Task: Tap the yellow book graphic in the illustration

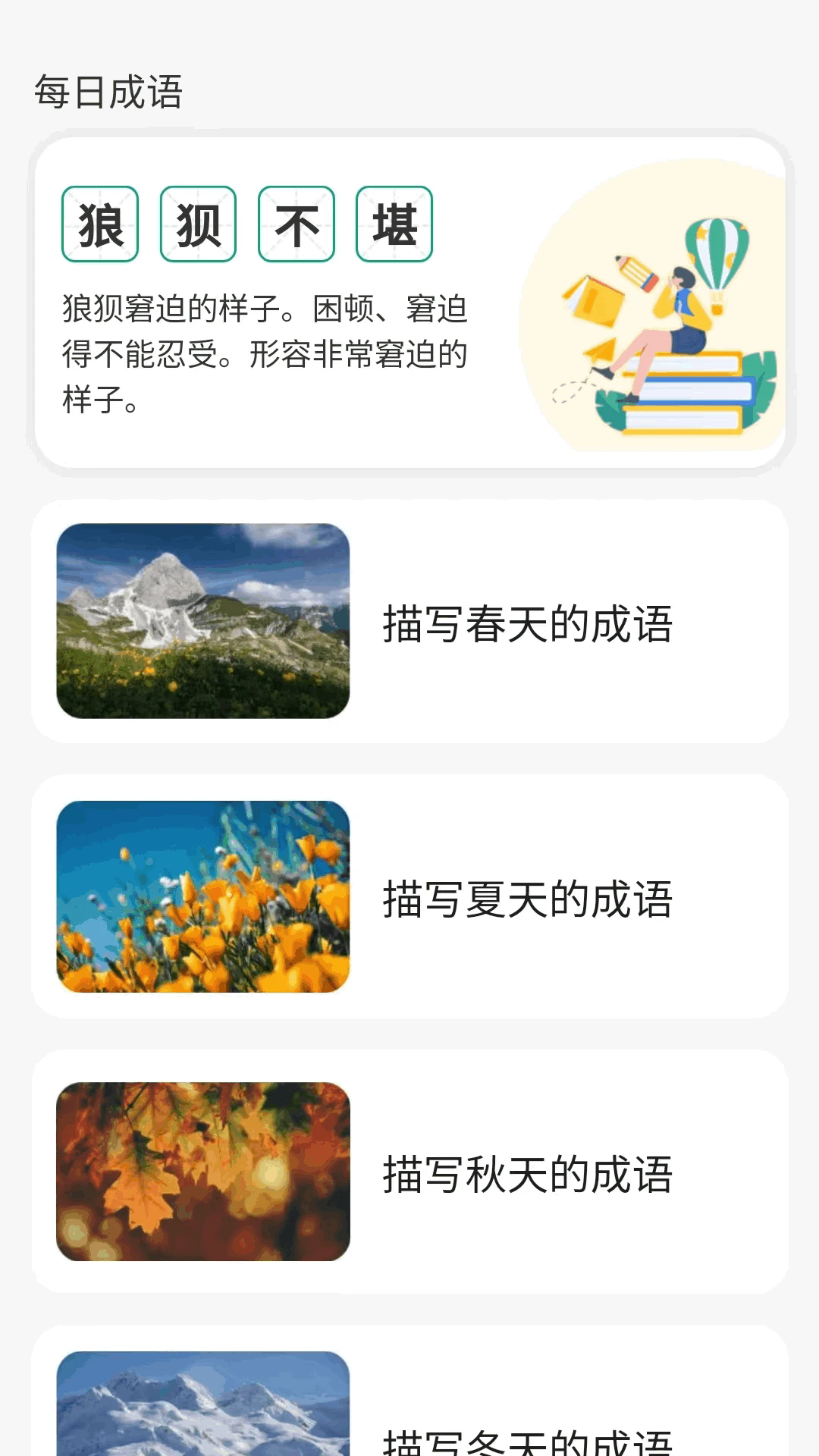Action: pyautogui.click(x=593, y=296)
